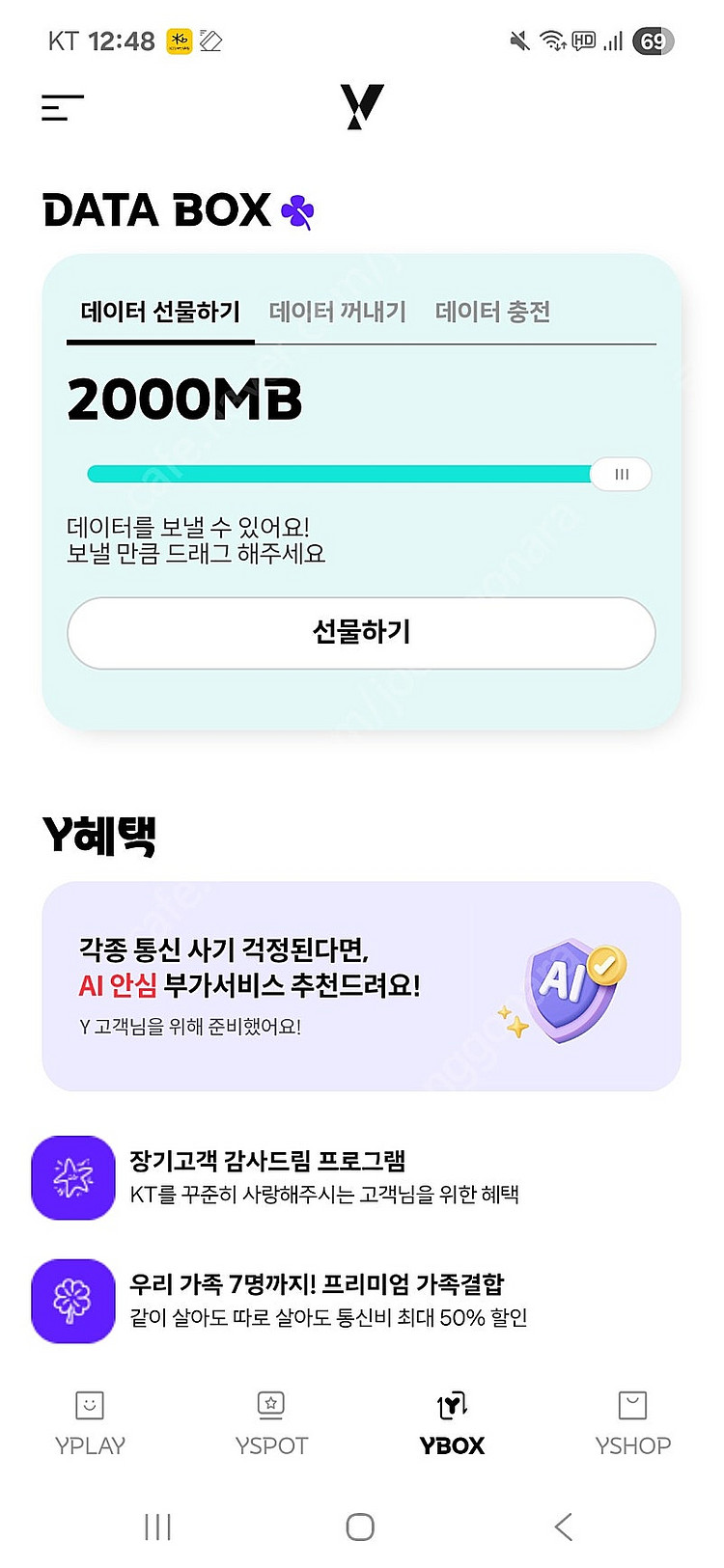
Task: Go to the YSHOP tab
Action: point(632,1422)
